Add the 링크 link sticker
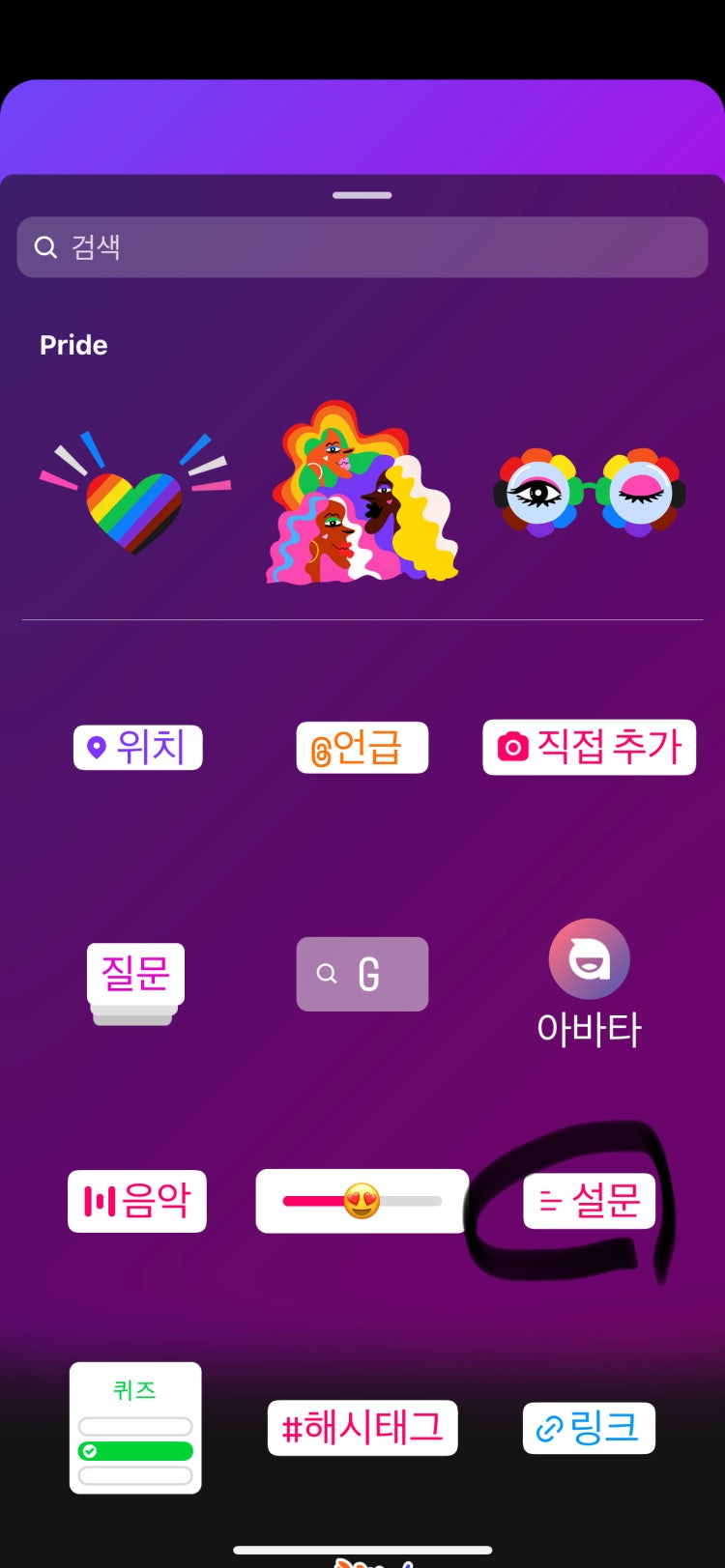 pos(589,1428)
